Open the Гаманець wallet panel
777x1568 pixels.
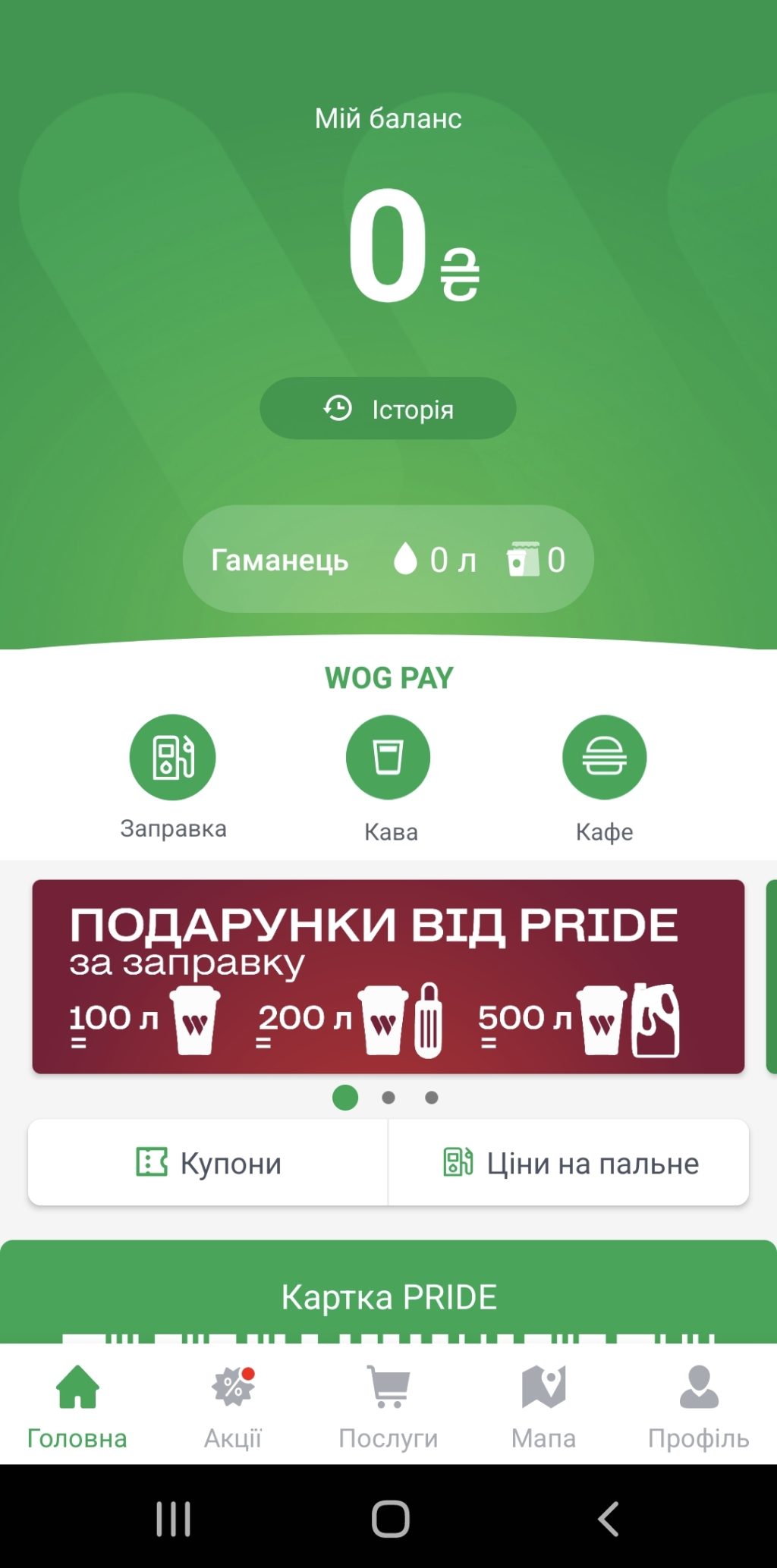pos(388,560)
